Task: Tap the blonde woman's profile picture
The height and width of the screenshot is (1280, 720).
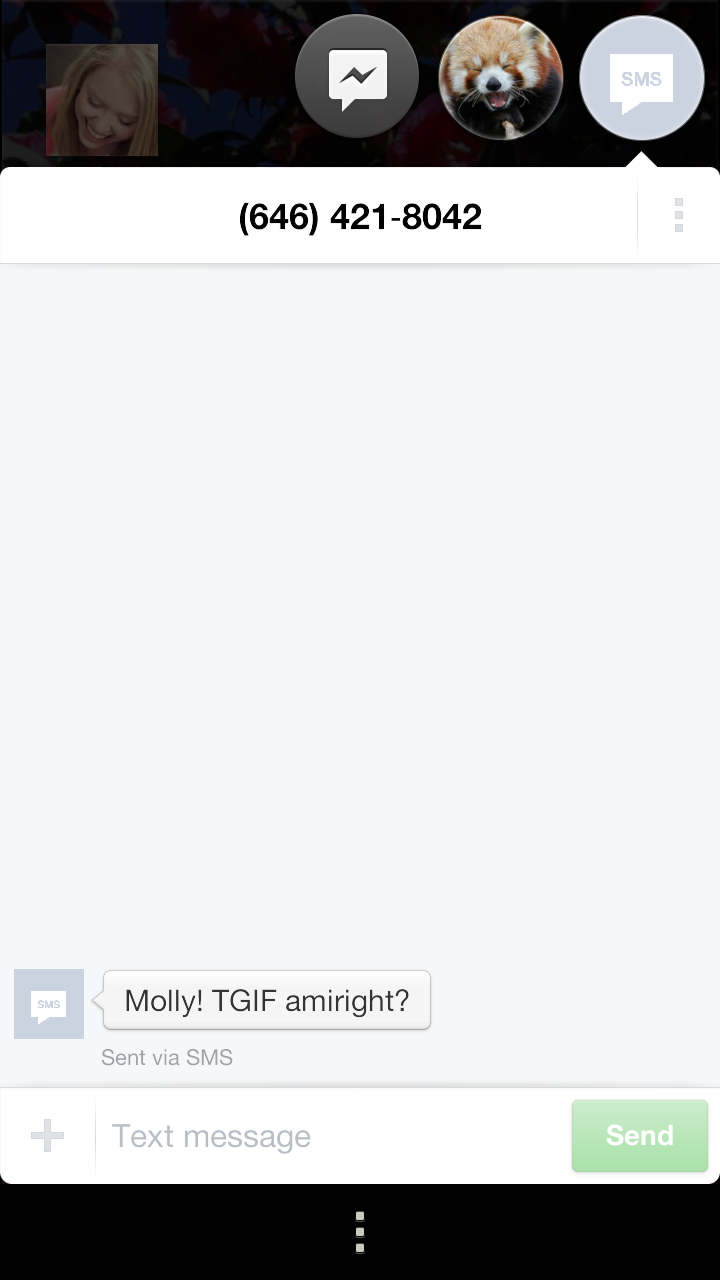Action: [x=102, y=100]
